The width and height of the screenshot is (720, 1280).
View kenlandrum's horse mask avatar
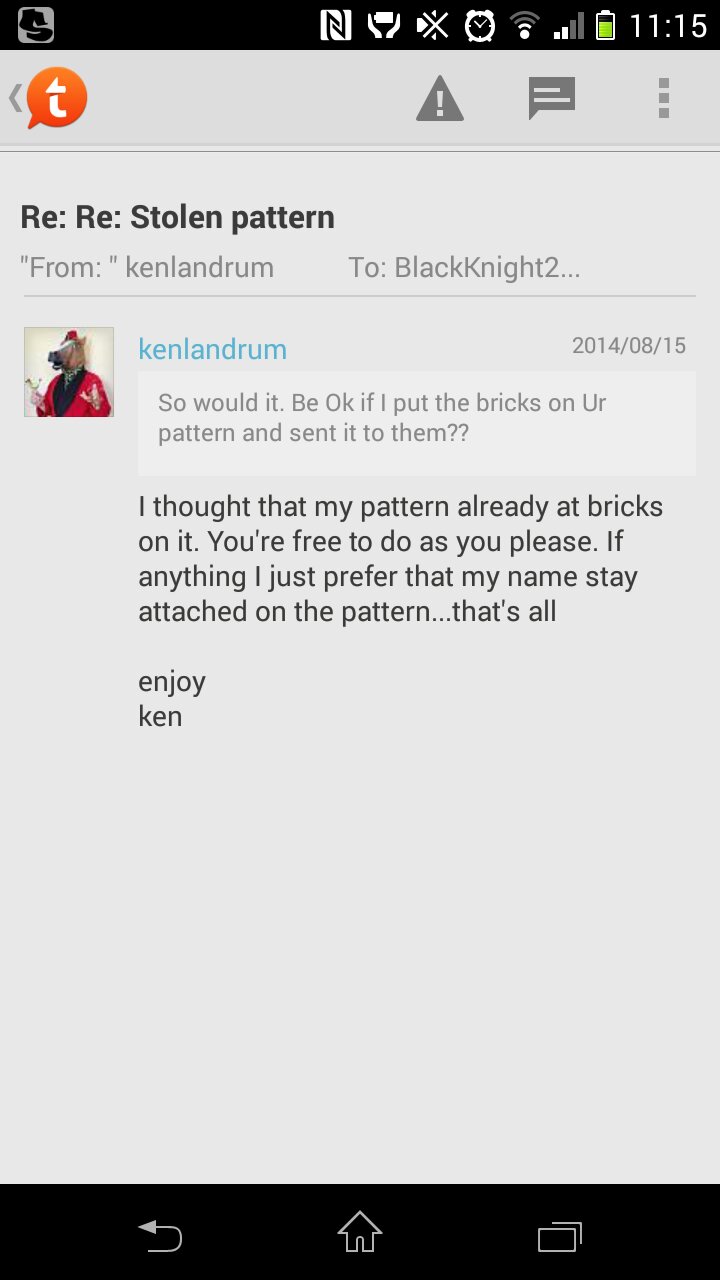click(69, 372)
